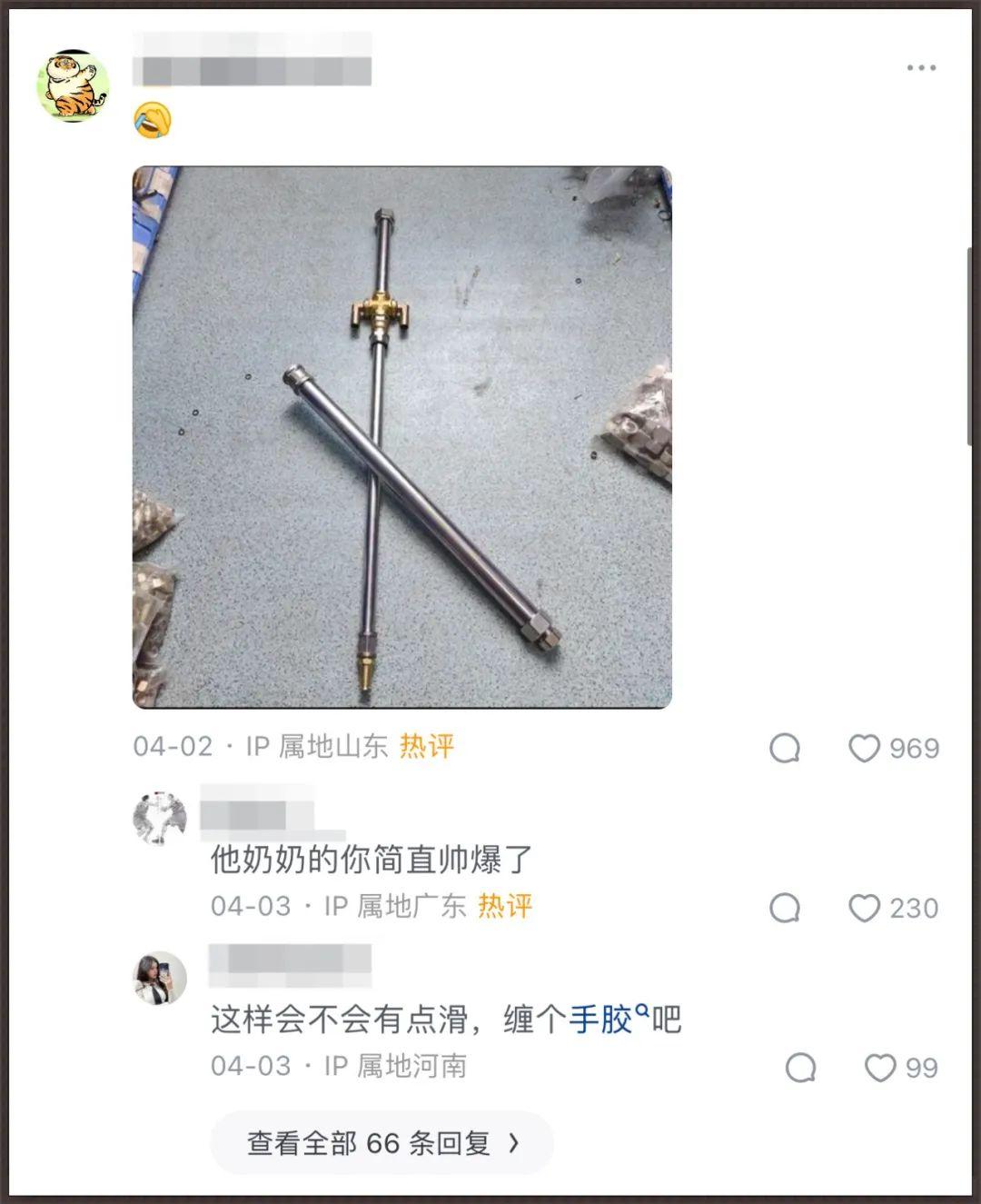Reply to the 04-02 山东 comment
The height and width of the screenshot is (1204, 981).
click(785, 749)
